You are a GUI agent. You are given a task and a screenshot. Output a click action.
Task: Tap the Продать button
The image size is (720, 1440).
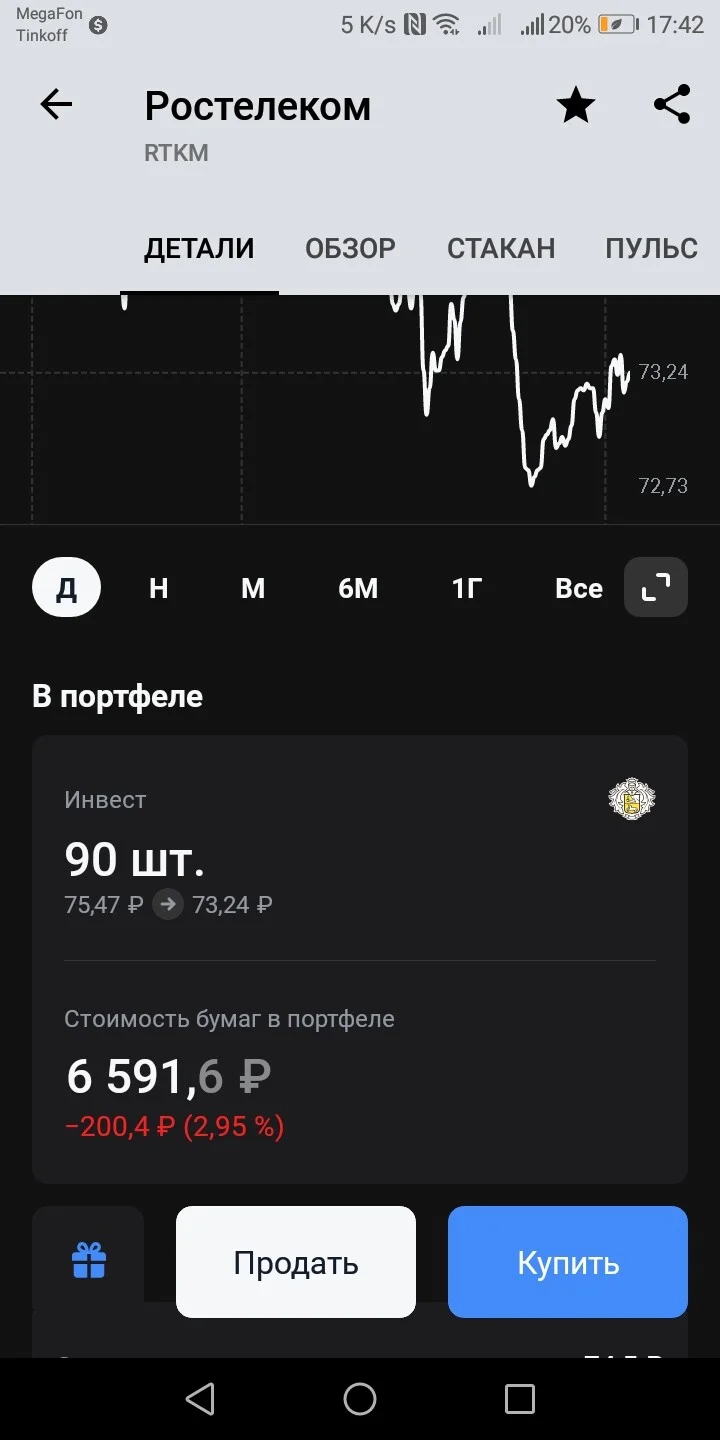click(x=296, y=1262)
